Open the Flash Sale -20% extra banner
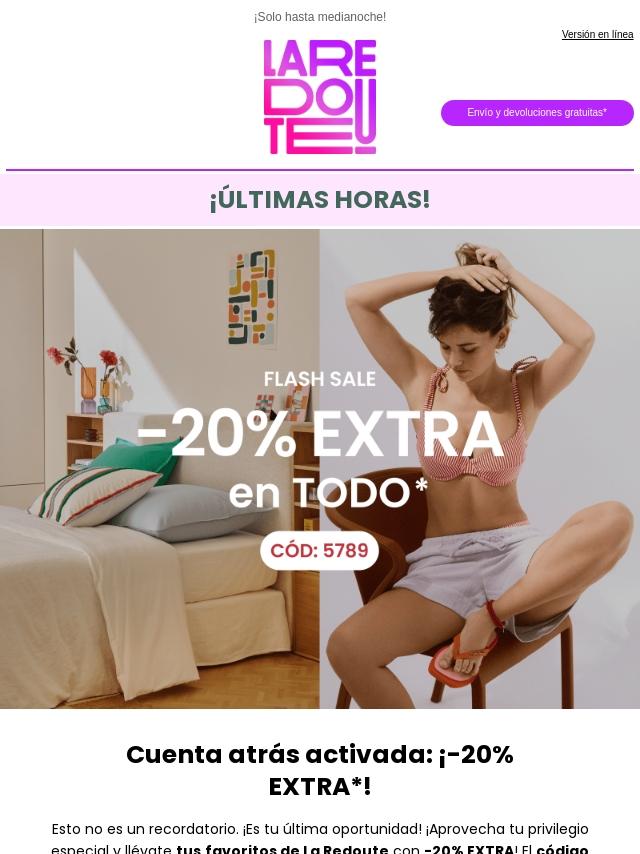Image resolution: width=640 pixels, height=854 pixels. point(320,469)
